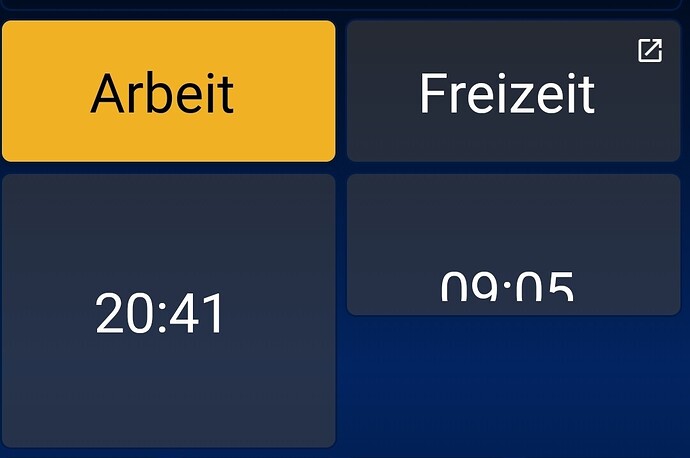The image size is (690, 458).
Task: Open the external link icon on Freizeit
Action: [x=650, y=50]
